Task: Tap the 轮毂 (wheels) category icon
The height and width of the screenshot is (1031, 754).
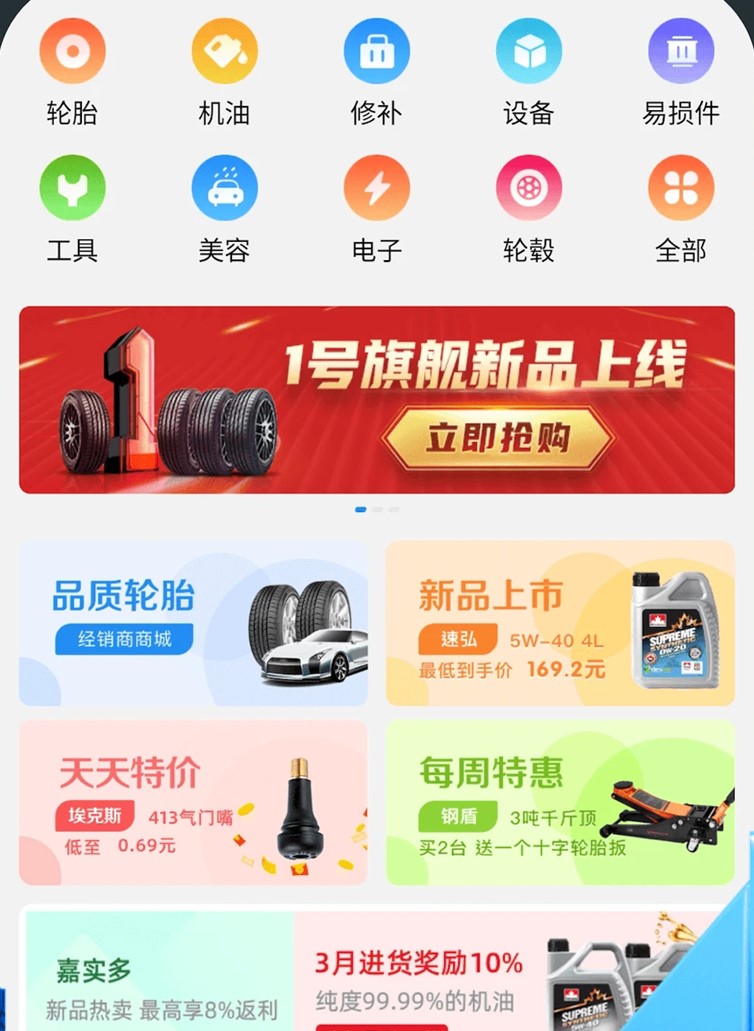Action: click(529, 188)
